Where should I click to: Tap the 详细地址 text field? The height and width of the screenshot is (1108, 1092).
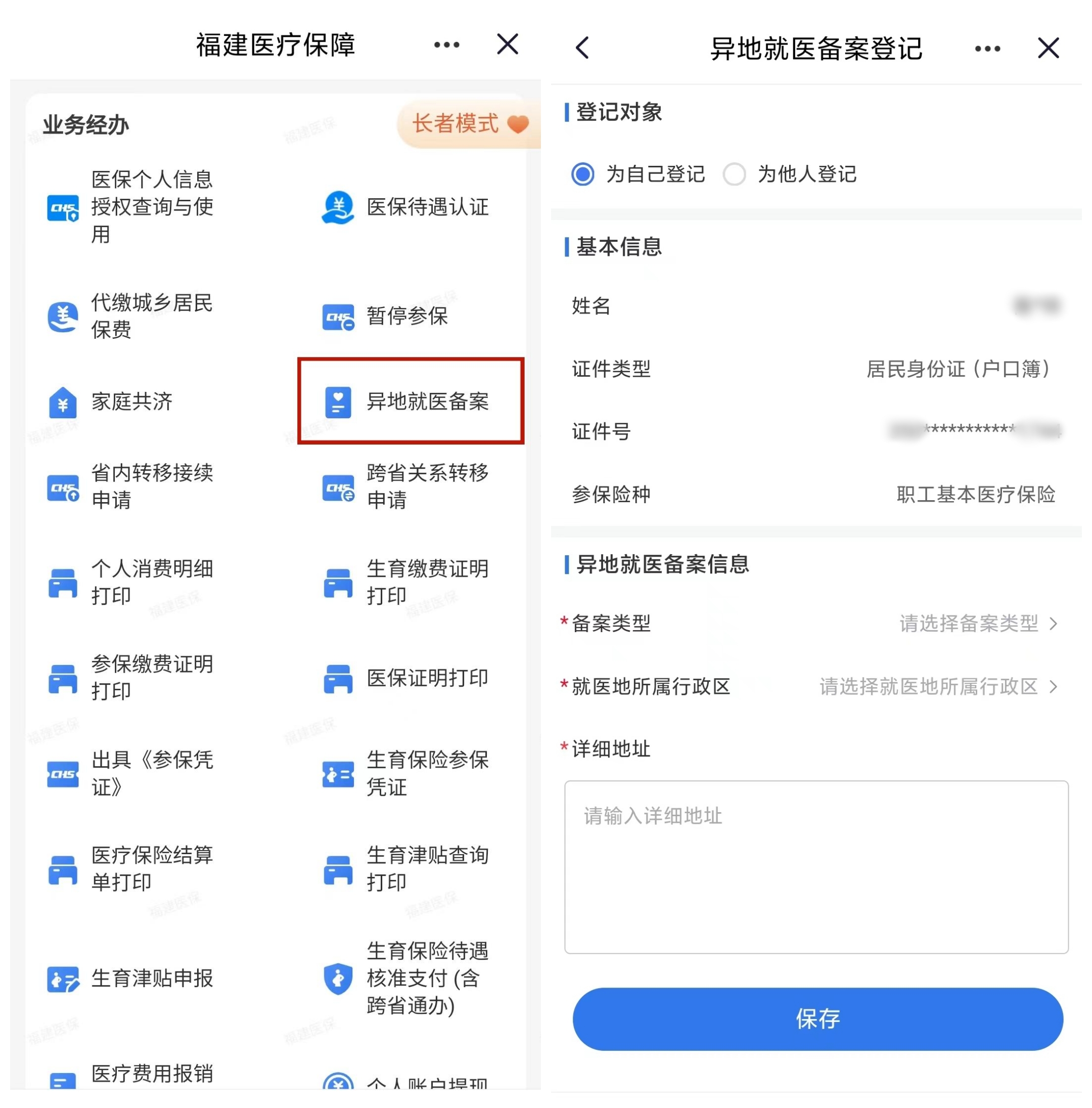pos(815,866)
